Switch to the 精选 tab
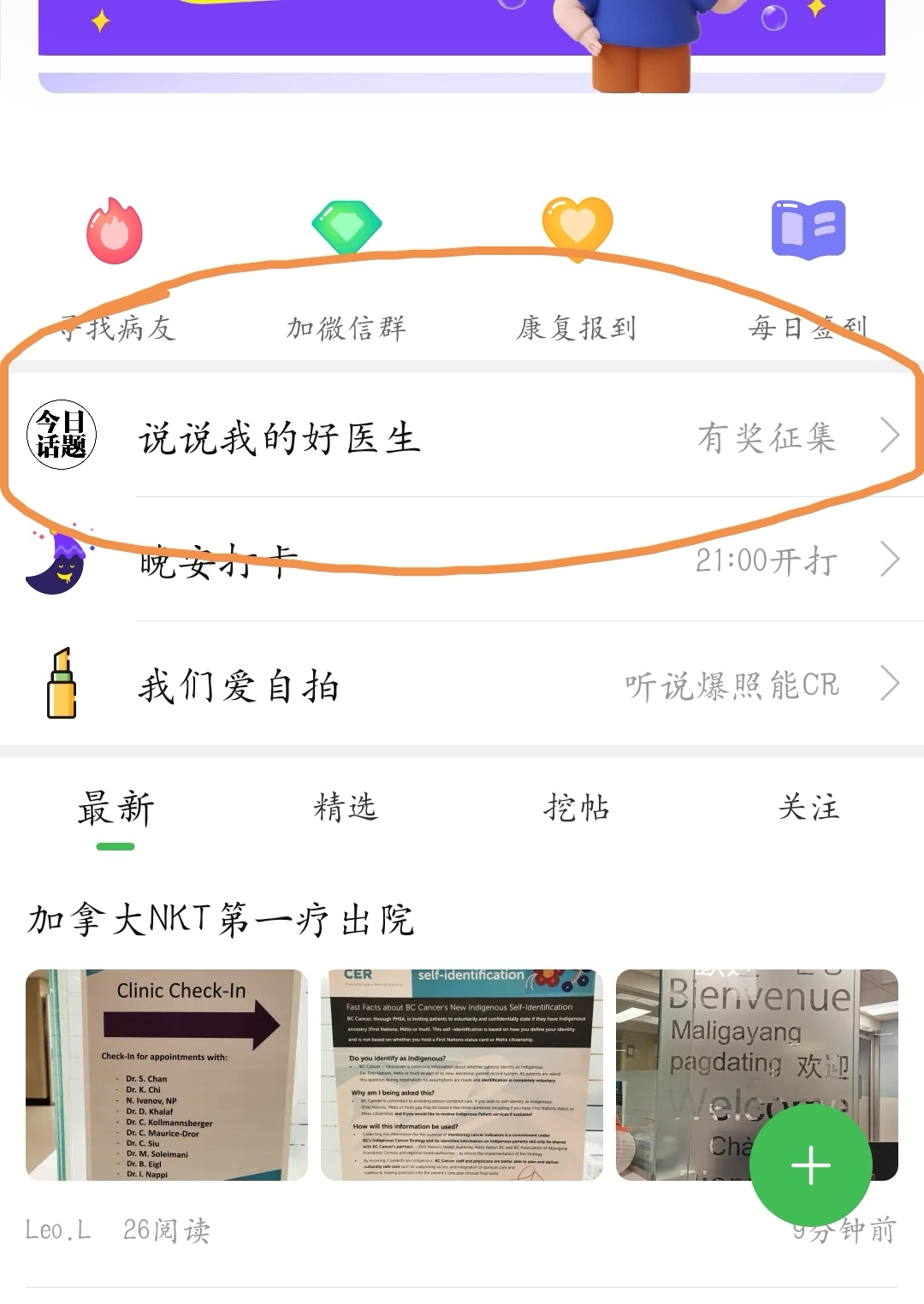The width and height of the screenshot is (924, 1304). (346, 807)
